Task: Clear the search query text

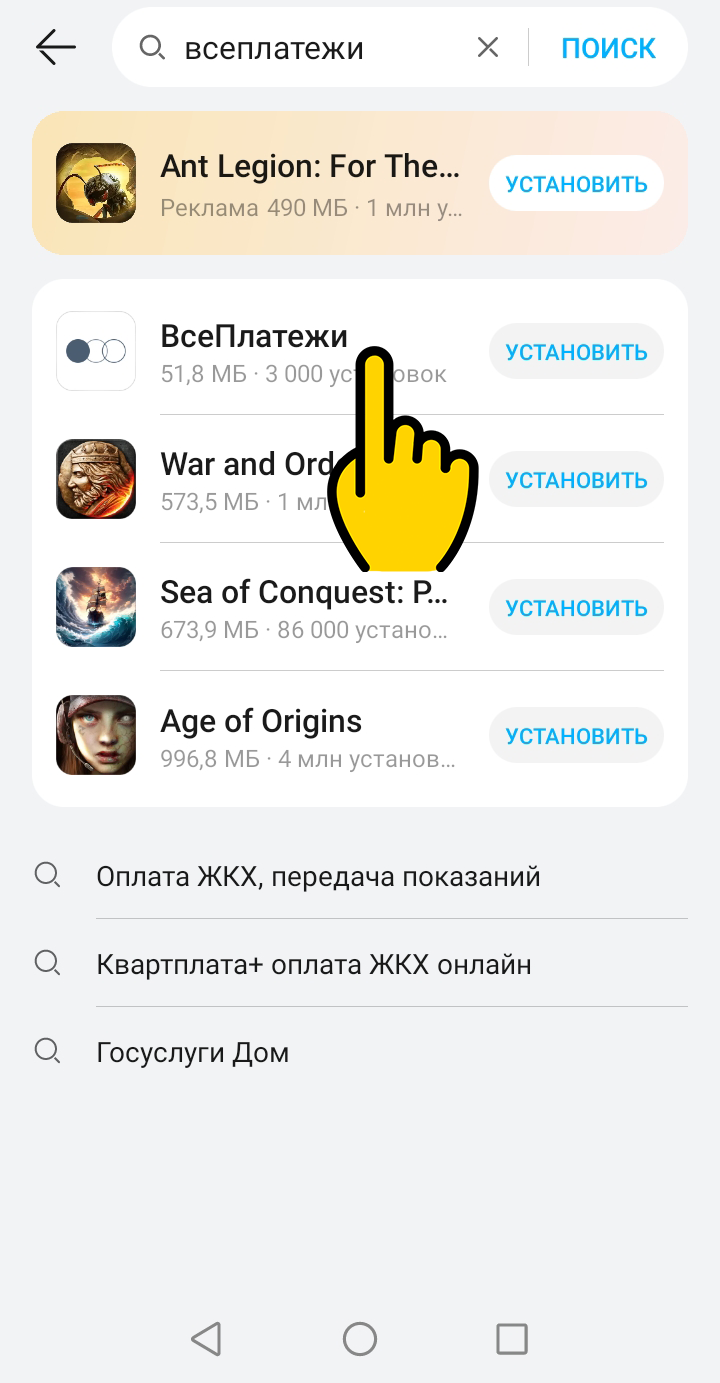Action: coord(487,47)
